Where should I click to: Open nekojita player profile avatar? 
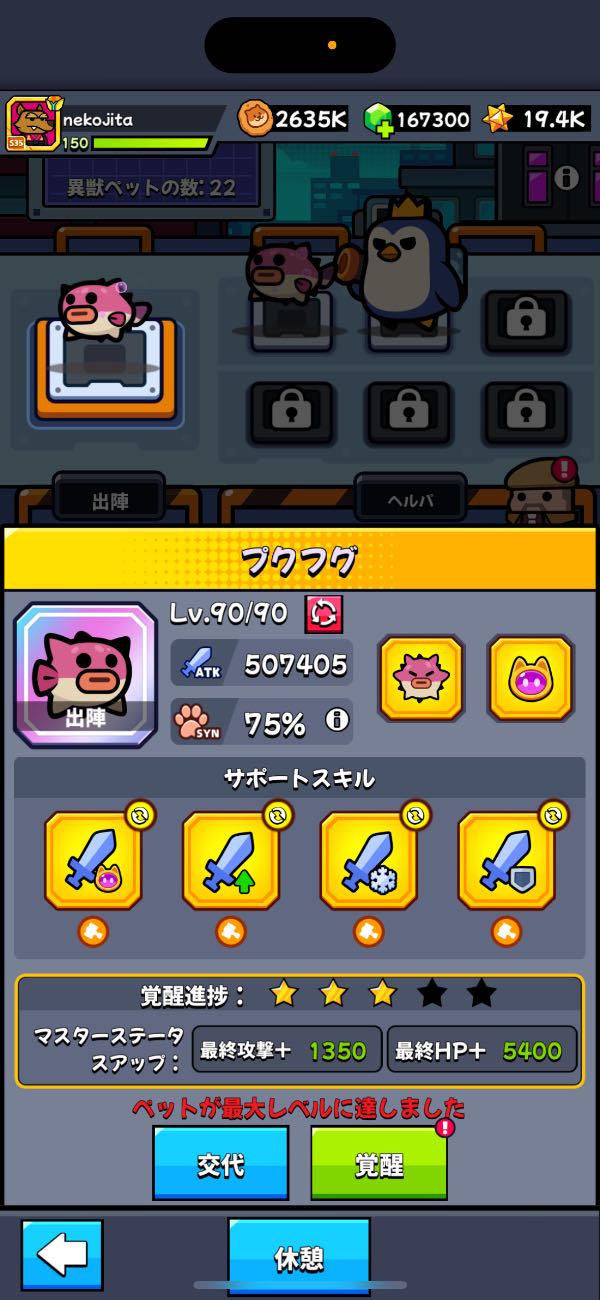point(32,123)
